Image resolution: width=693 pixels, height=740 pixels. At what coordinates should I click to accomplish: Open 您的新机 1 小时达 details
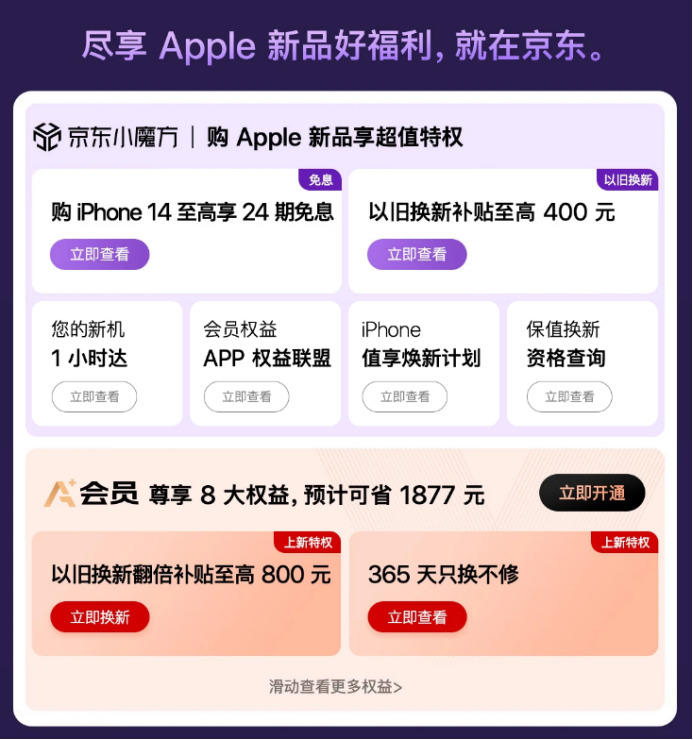click(94, 397)
